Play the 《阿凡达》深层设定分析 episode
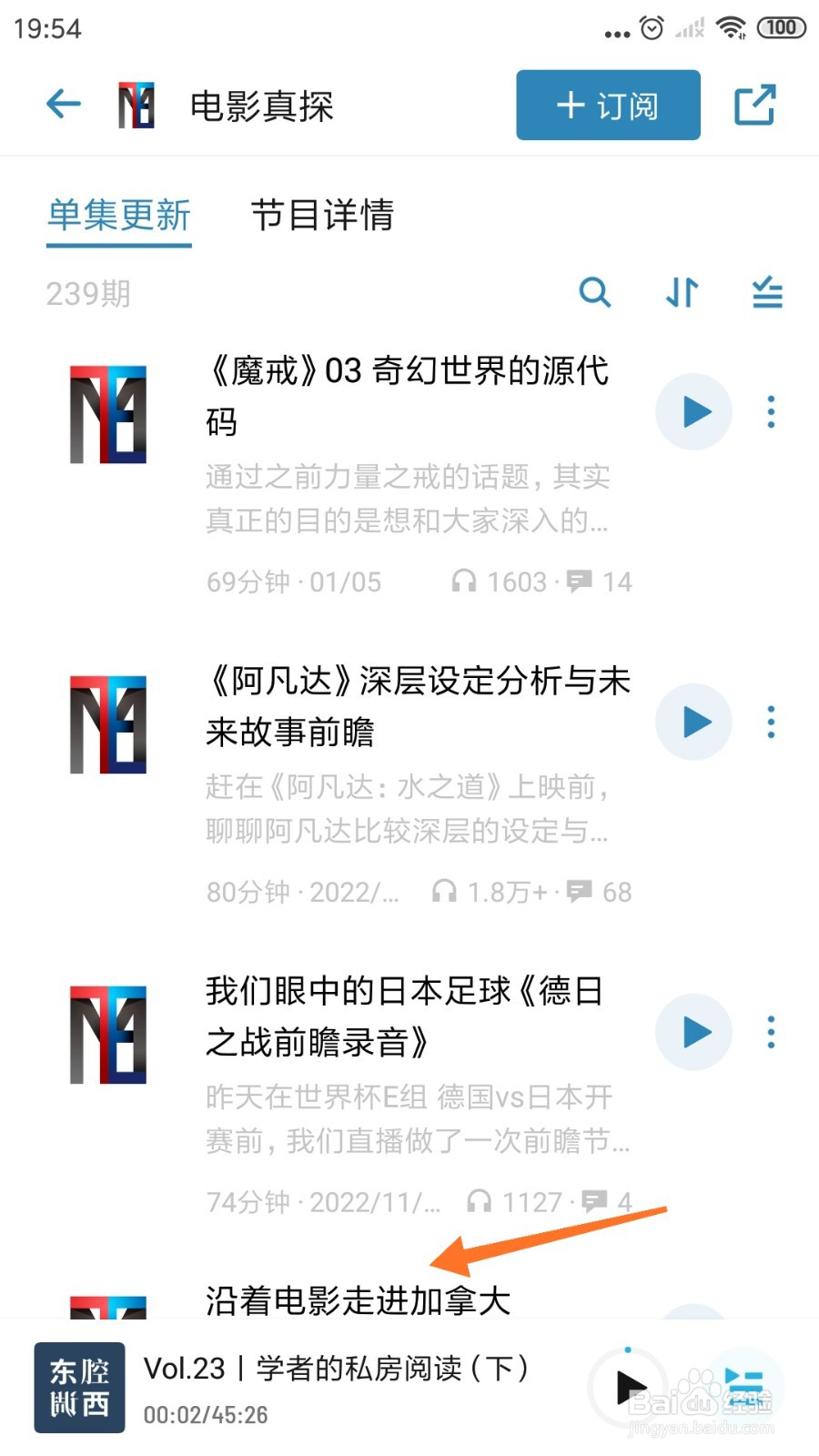 (x=693, y=722)
